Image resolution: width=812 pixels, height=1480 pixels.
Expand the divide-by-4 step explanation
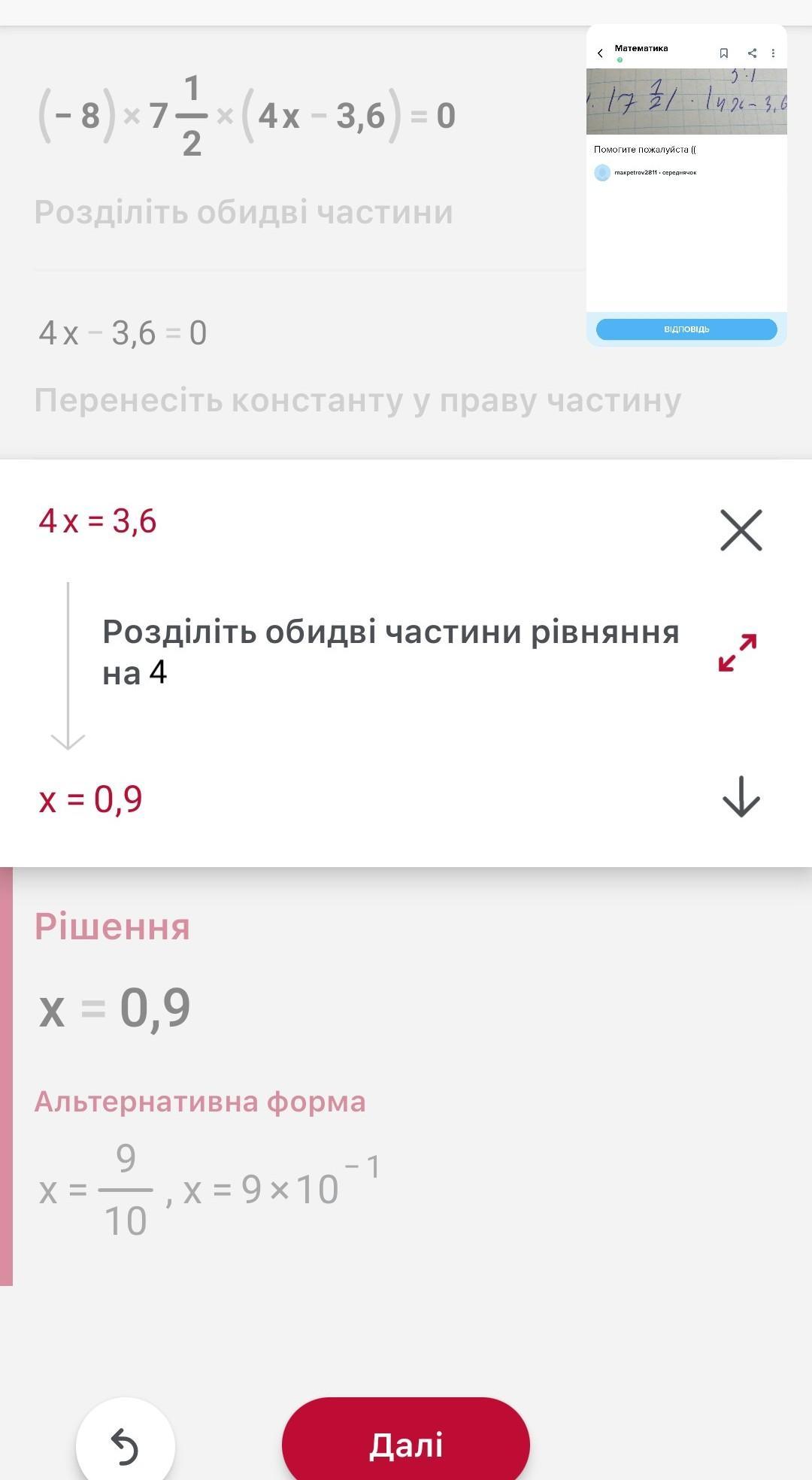pos(737,652)
